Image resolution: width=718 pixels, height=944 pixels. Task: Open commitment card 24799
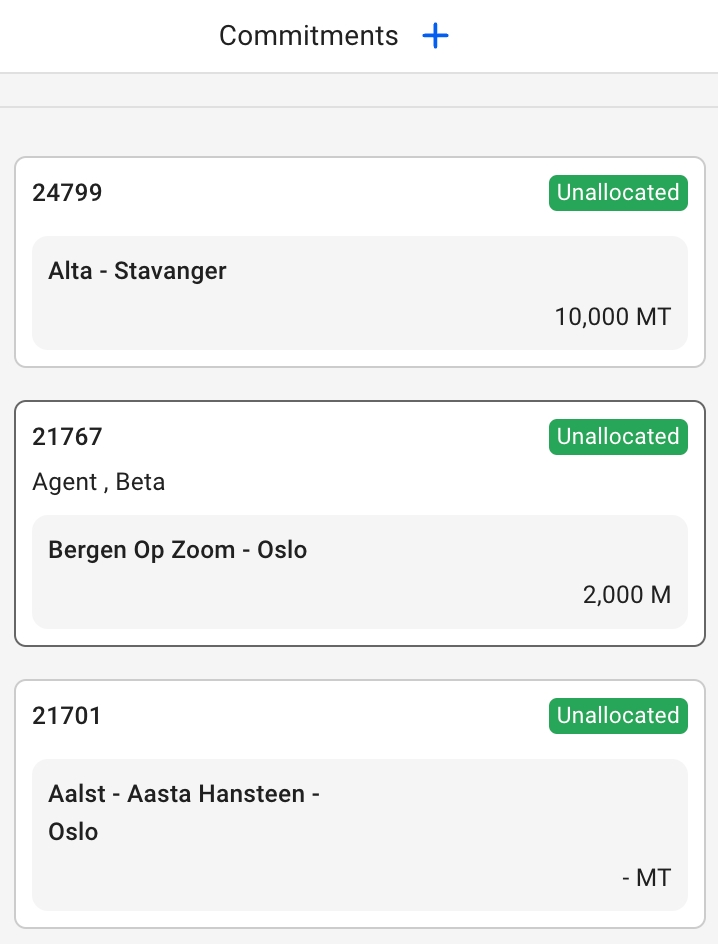pyautogui.click(x=359, y=262)
